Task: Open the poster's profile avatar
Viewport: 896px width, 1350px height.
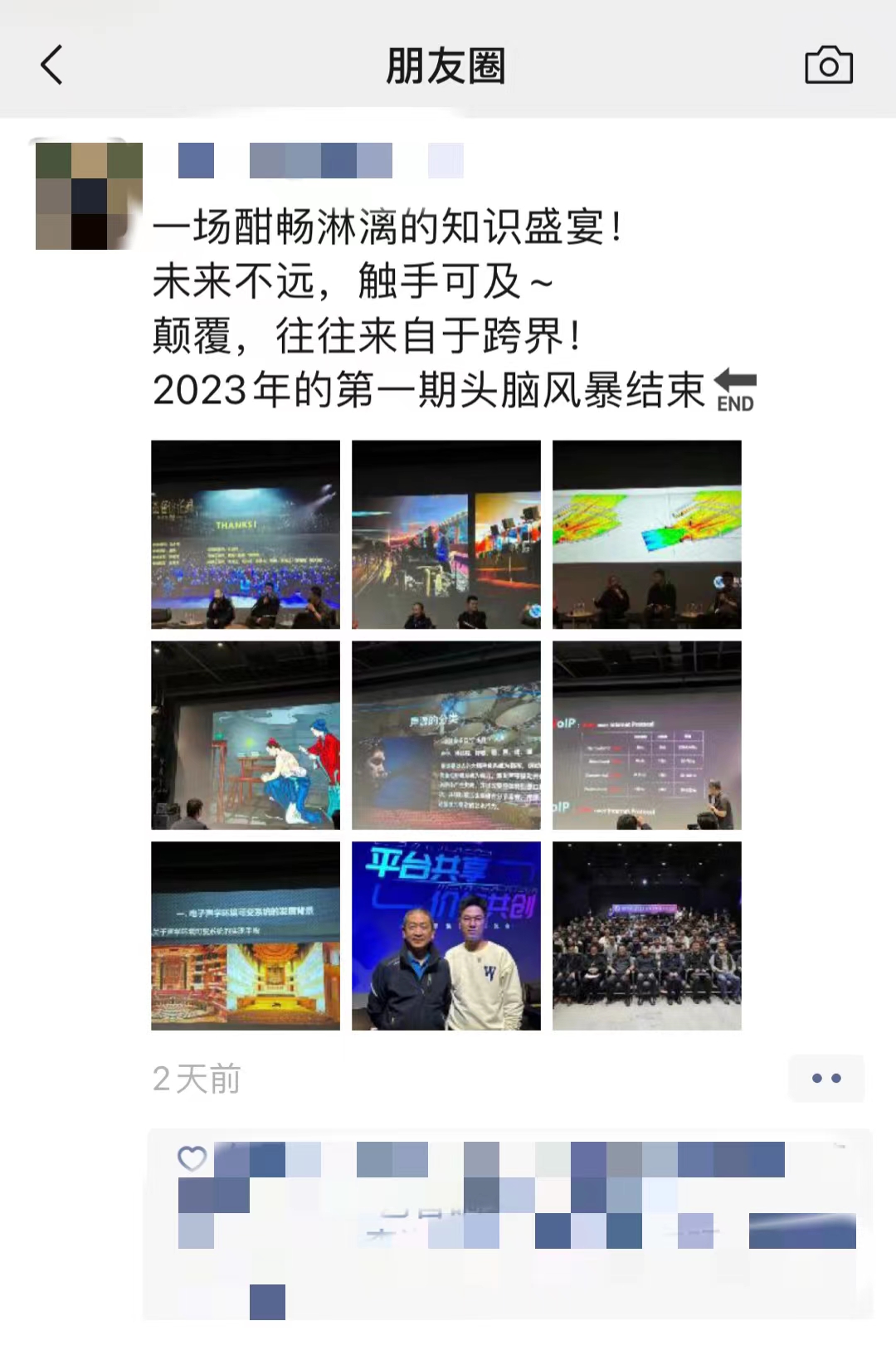Action: point(89,196)
